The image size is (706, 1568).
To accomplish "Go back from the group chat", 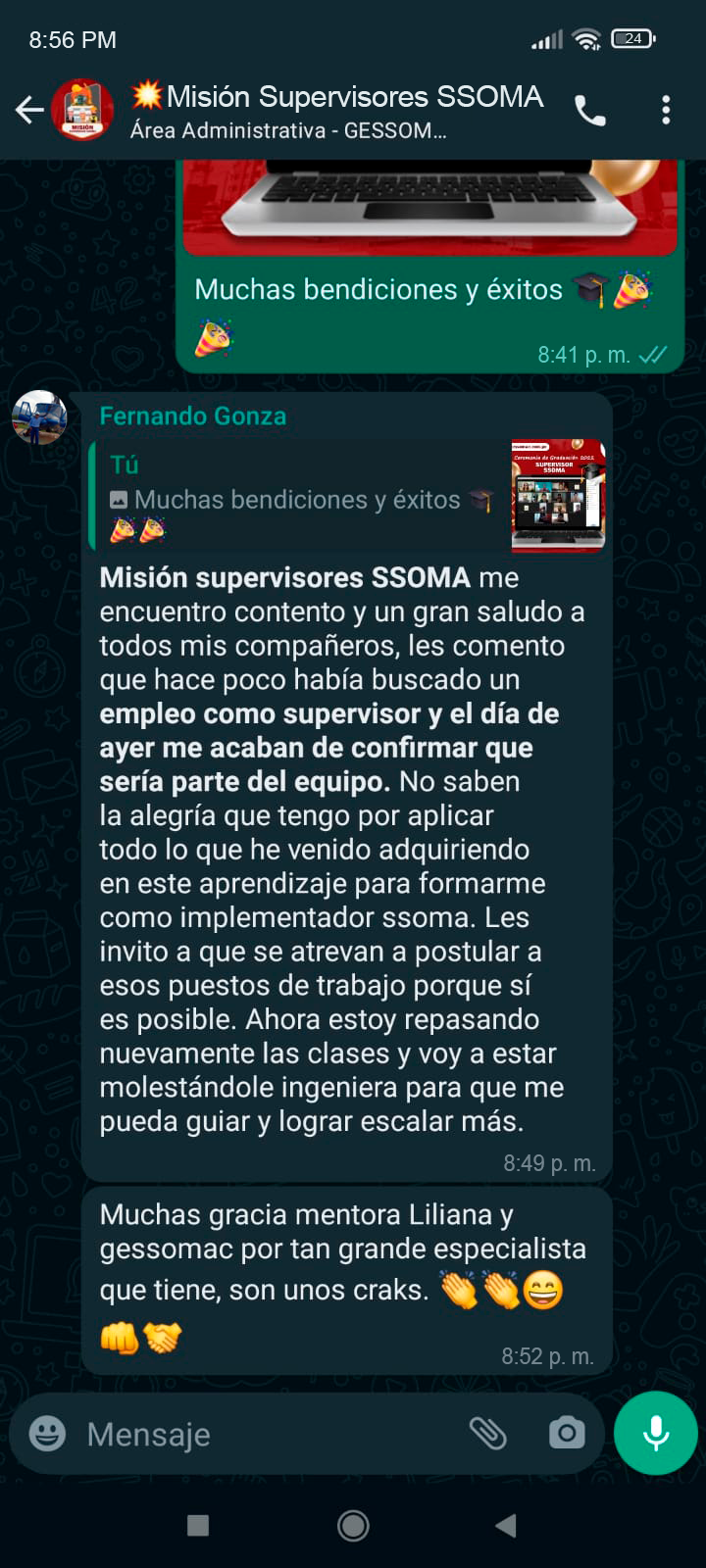I will [x=29, y=110].
